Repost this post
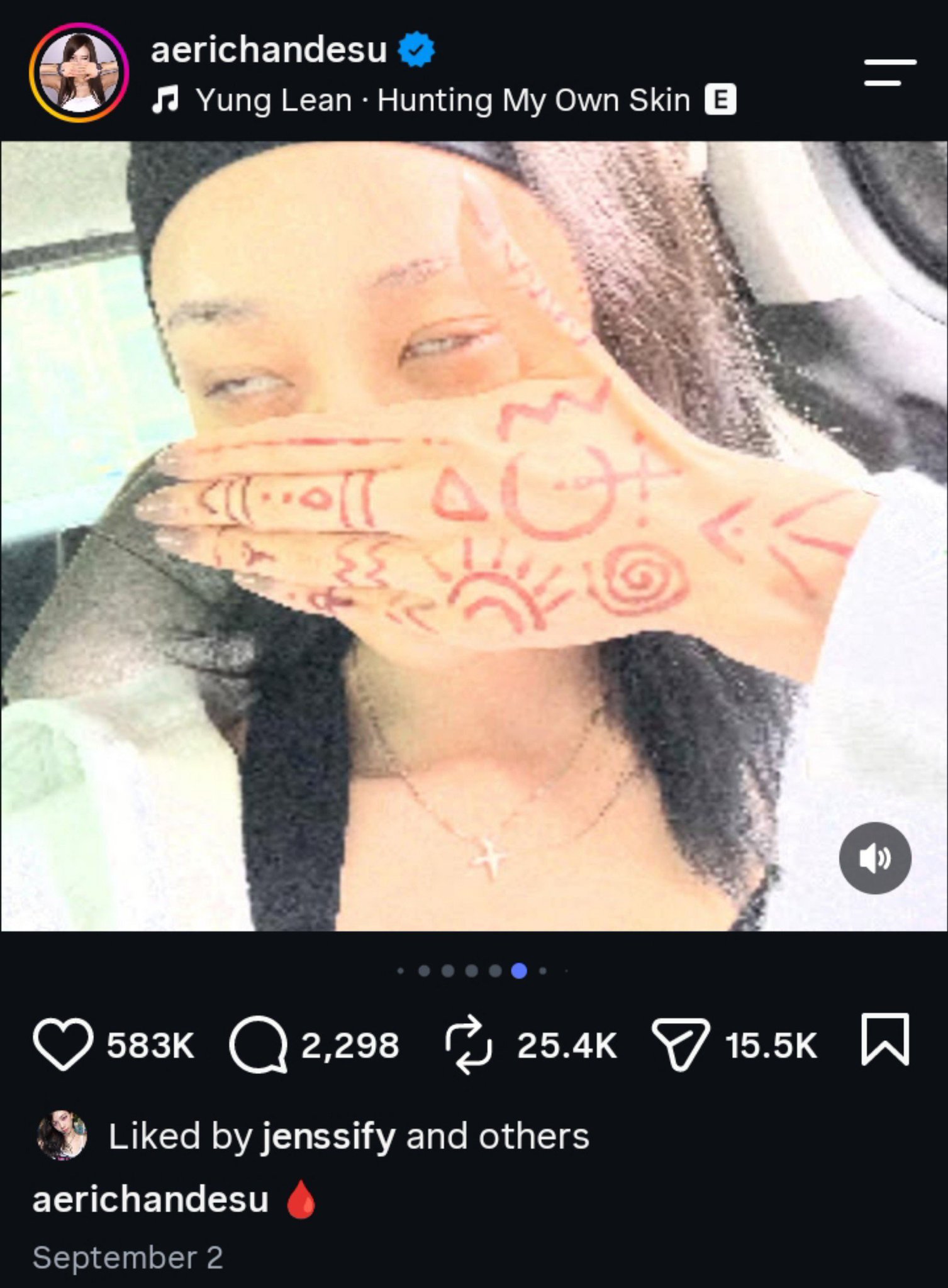Screen dimensions: 948x1288 coord(469,1045)
